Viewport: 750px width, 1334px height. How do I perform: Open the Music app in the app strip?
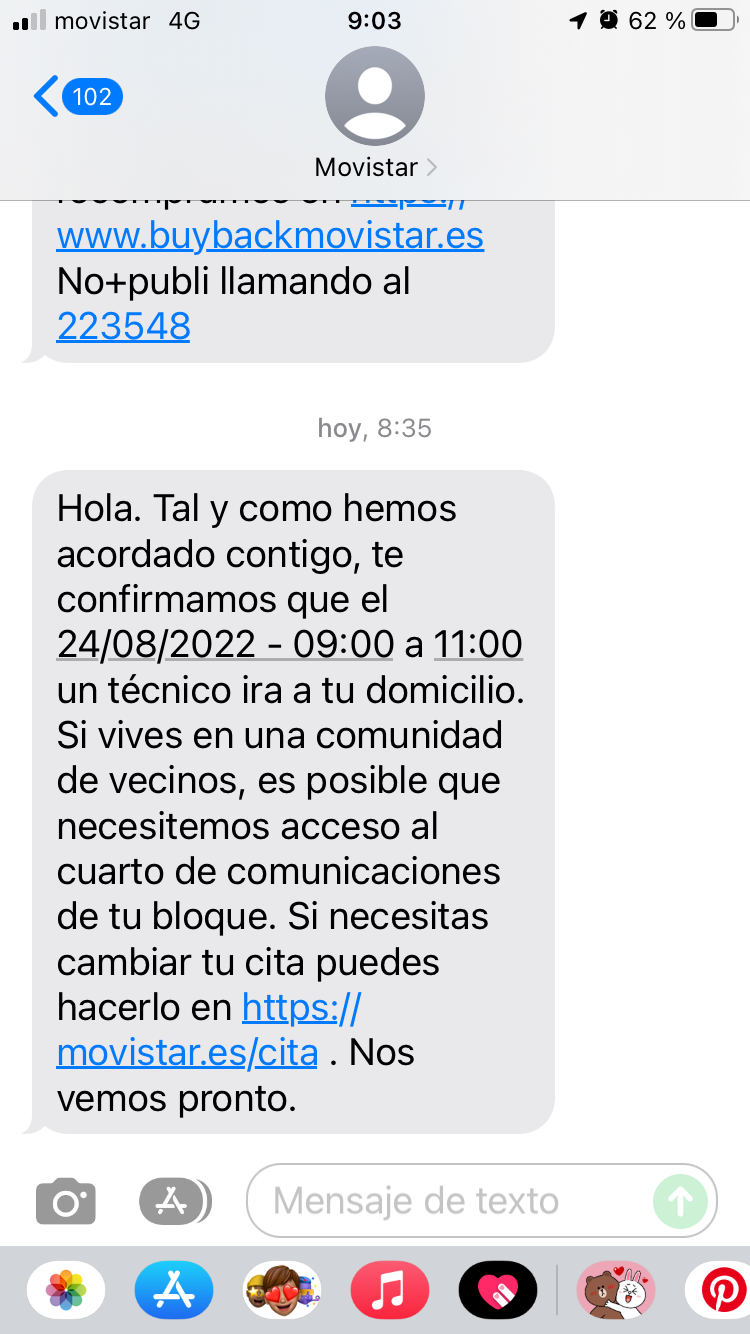pyautogui.click(x=390, y=1289)
